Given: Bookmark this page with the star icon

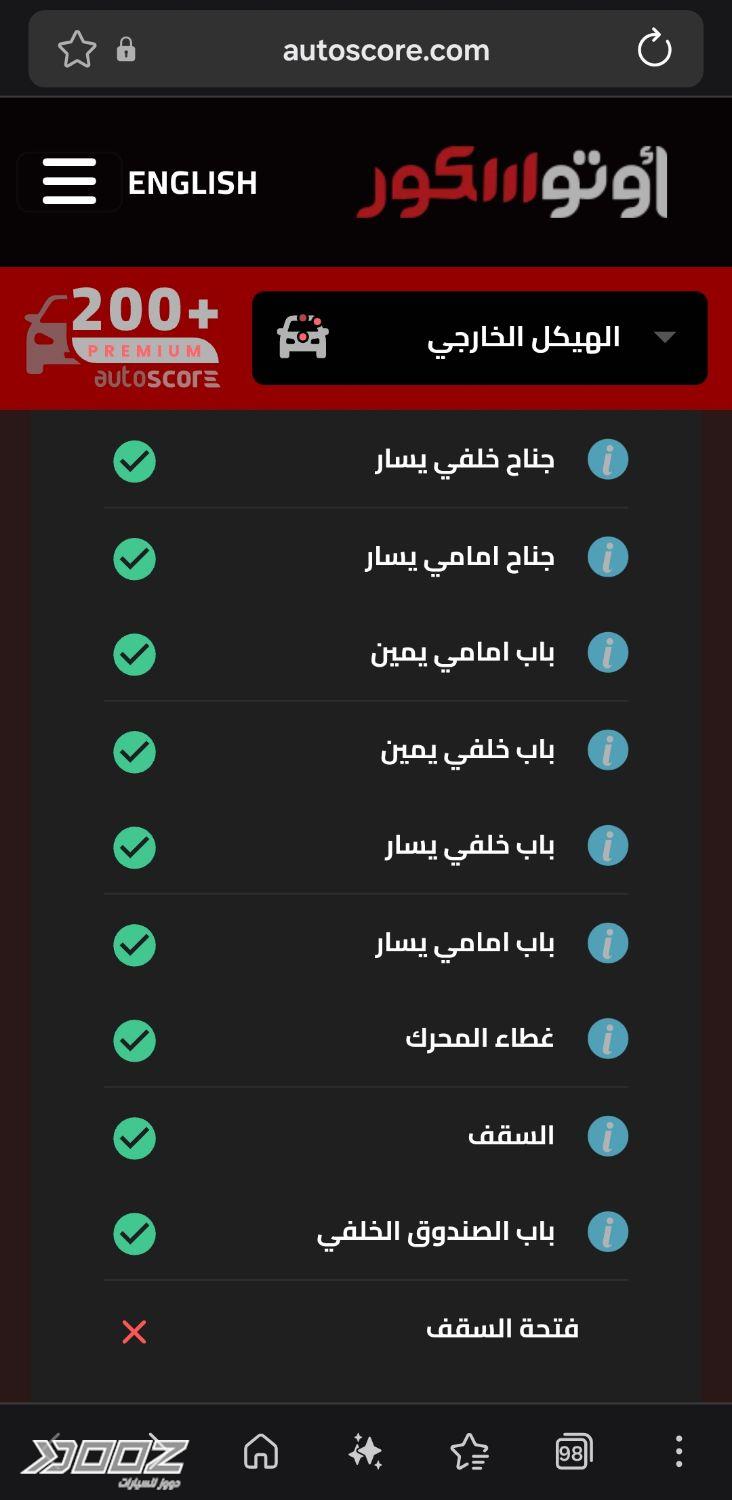Looking at the screenshot, I should click(77, 49).
